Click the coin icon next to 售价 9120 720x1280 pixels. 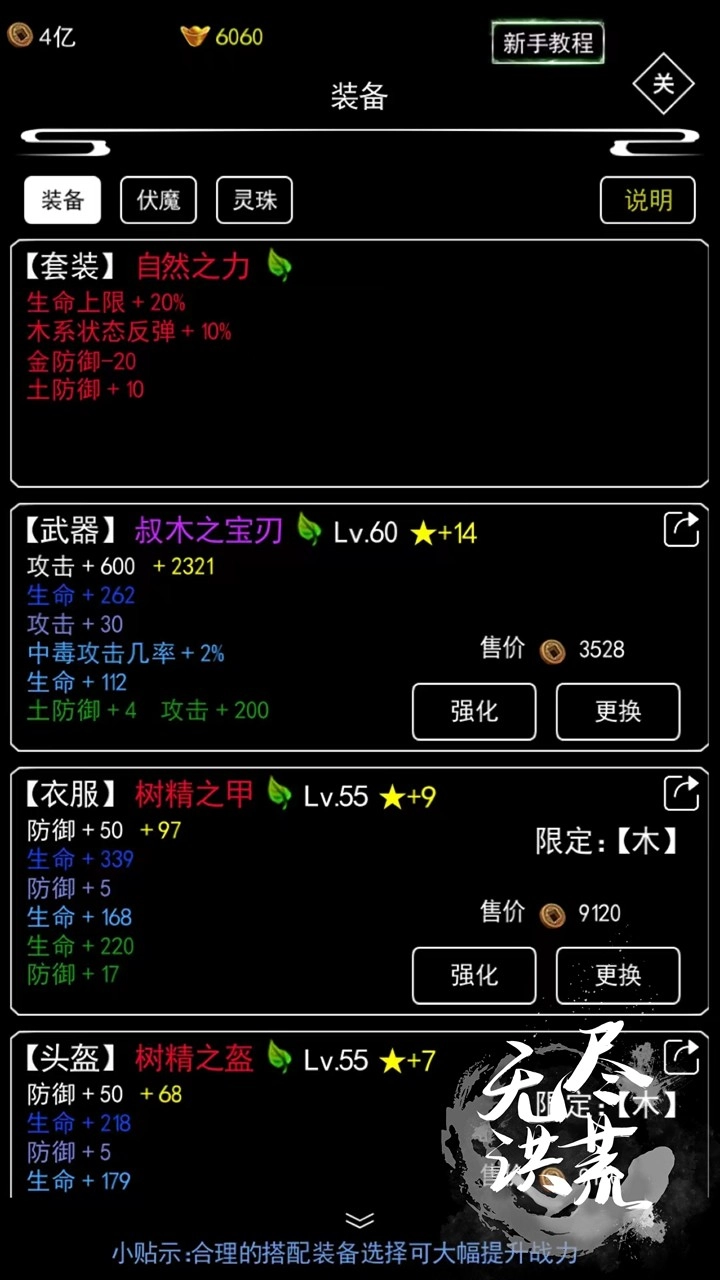click(x=553, y=913)
